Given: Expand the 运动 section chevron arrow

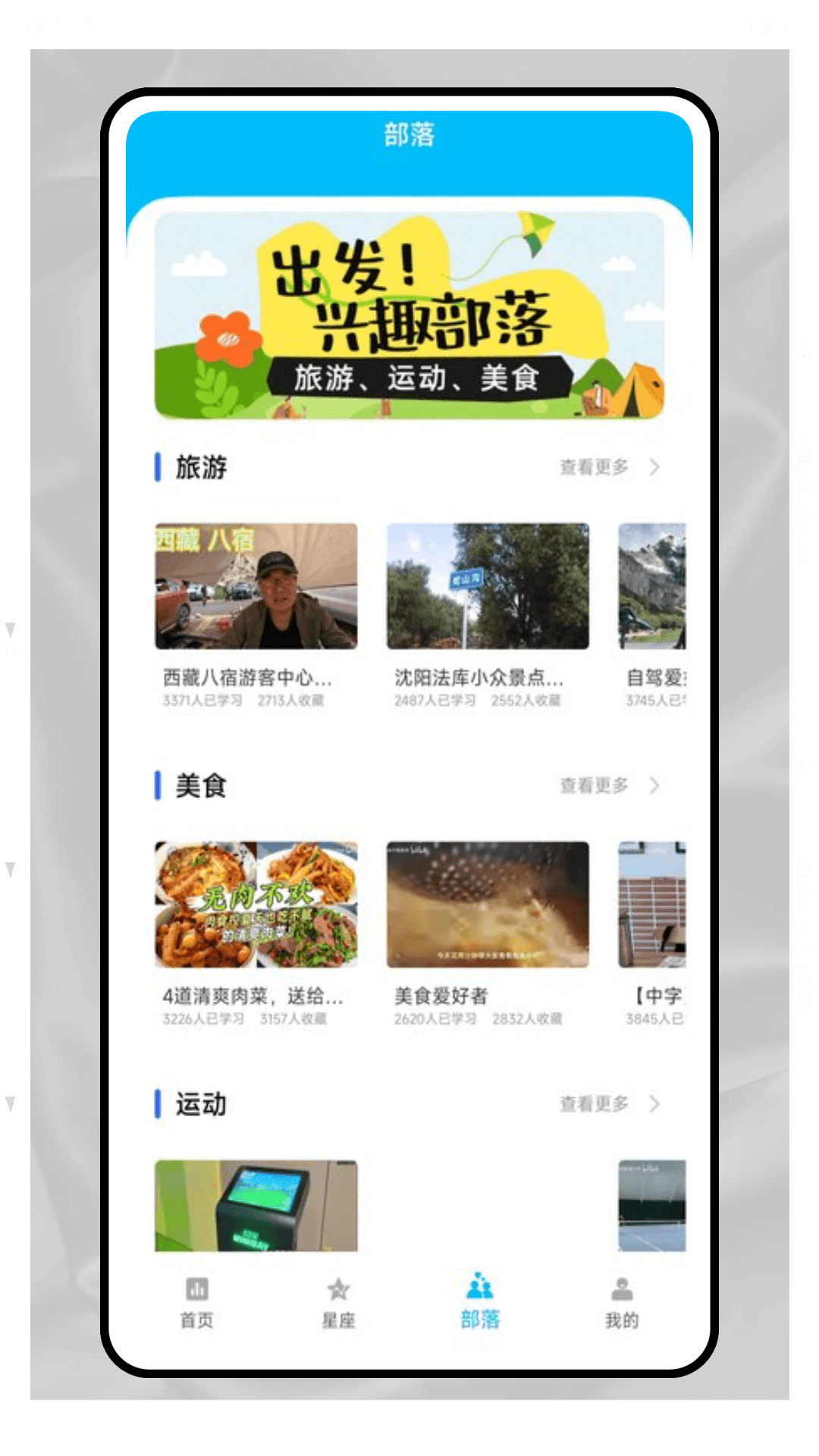Looking at the screenshot, I should point(657,1105).
